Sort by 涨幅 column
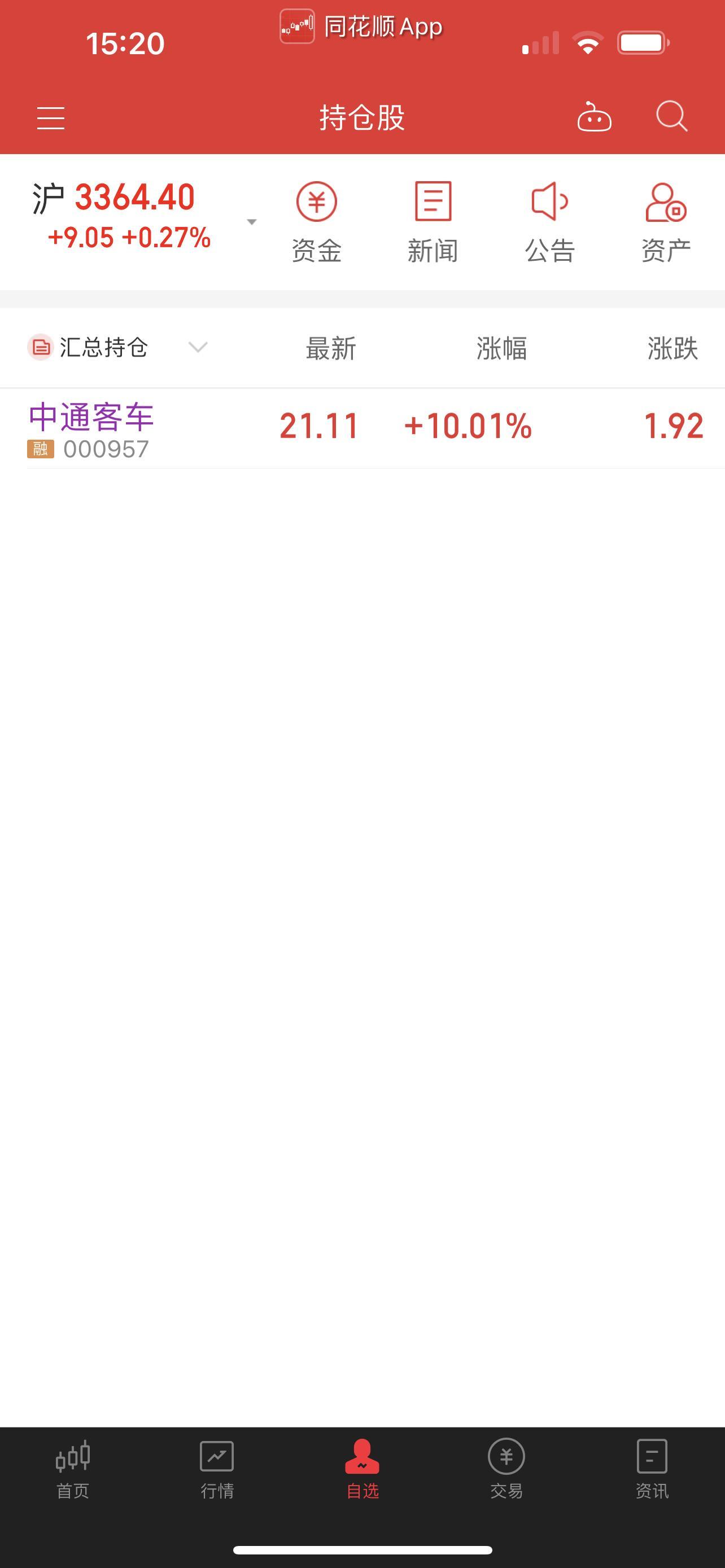Viewport: 725px width, 1568px height. pos(501,349)
